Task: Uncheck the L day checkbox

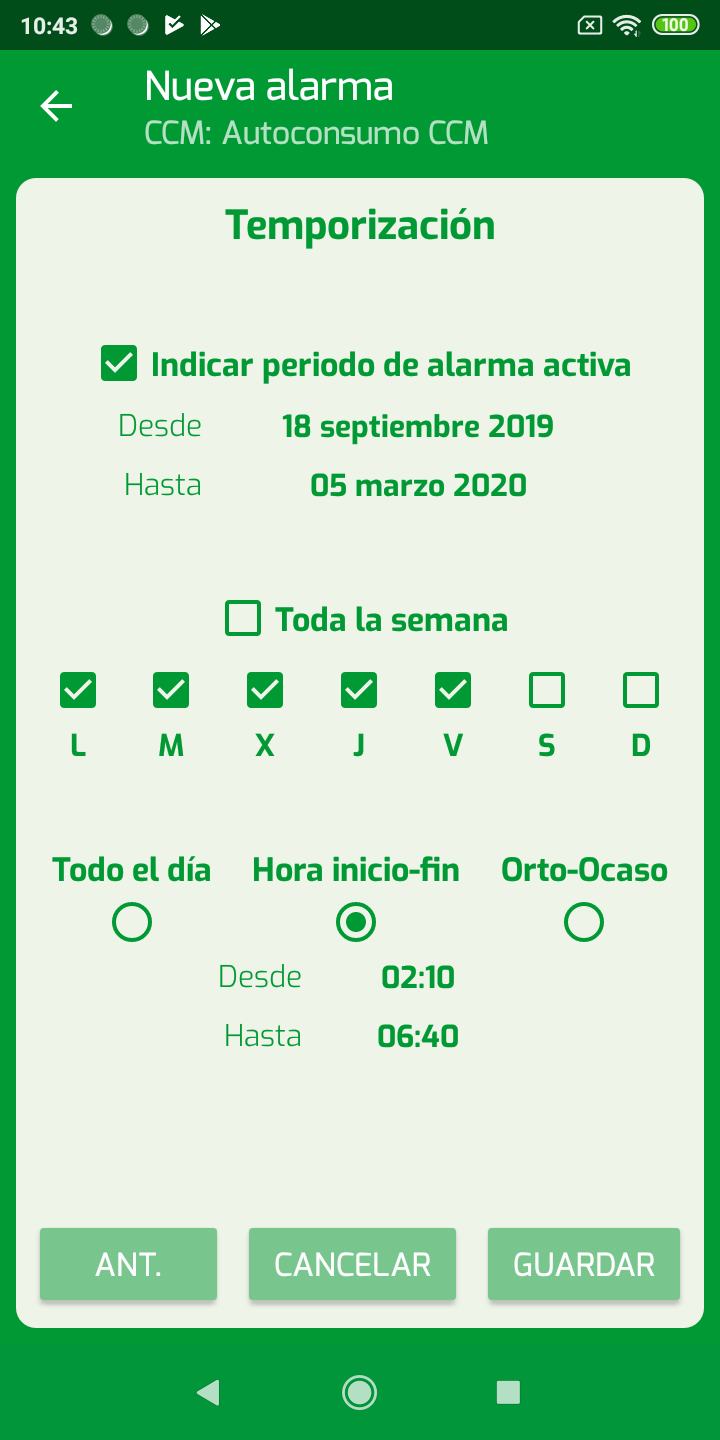Action: click(x=78, y=690)
